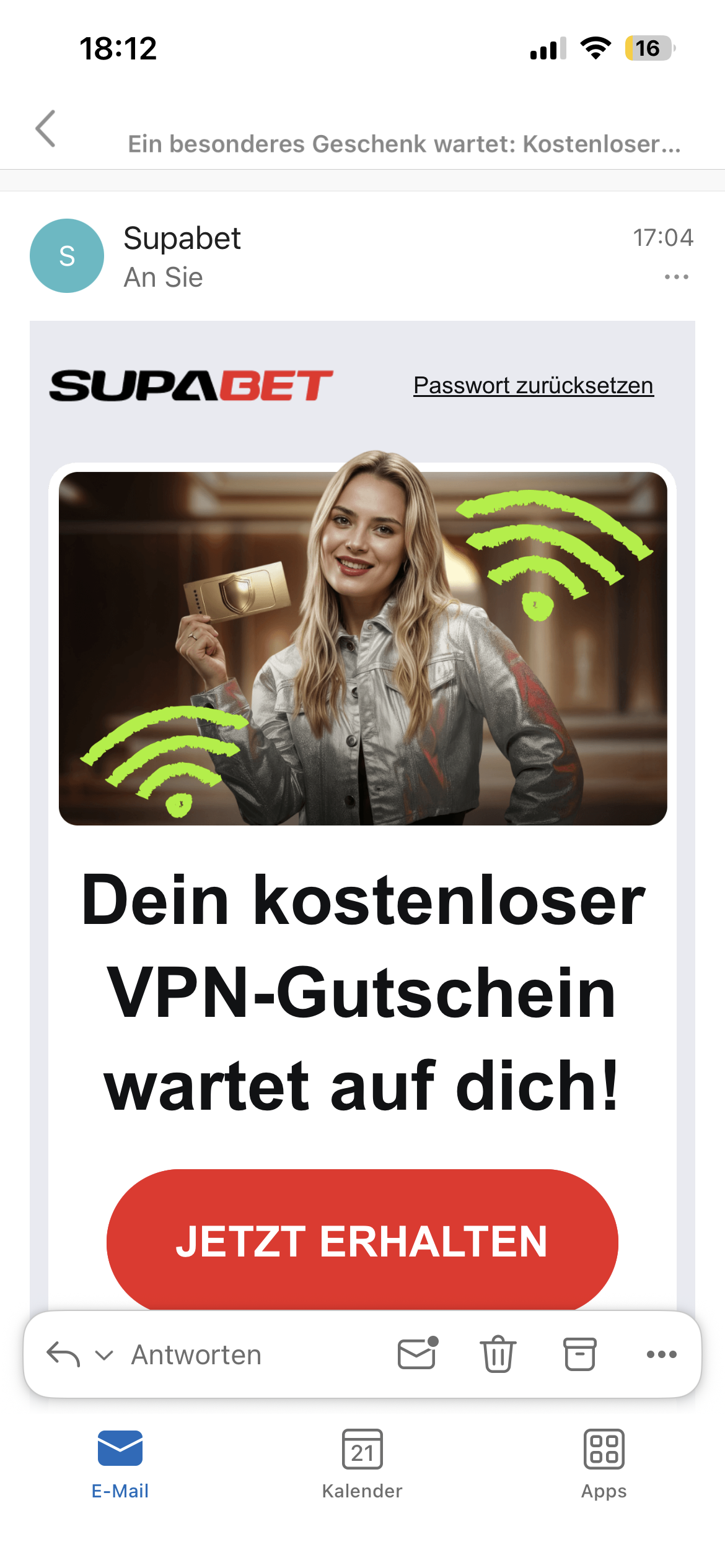This screenshot has width=725, height=1568.
Task: Open message options next to Supabet sender
Action: [676, 277]
